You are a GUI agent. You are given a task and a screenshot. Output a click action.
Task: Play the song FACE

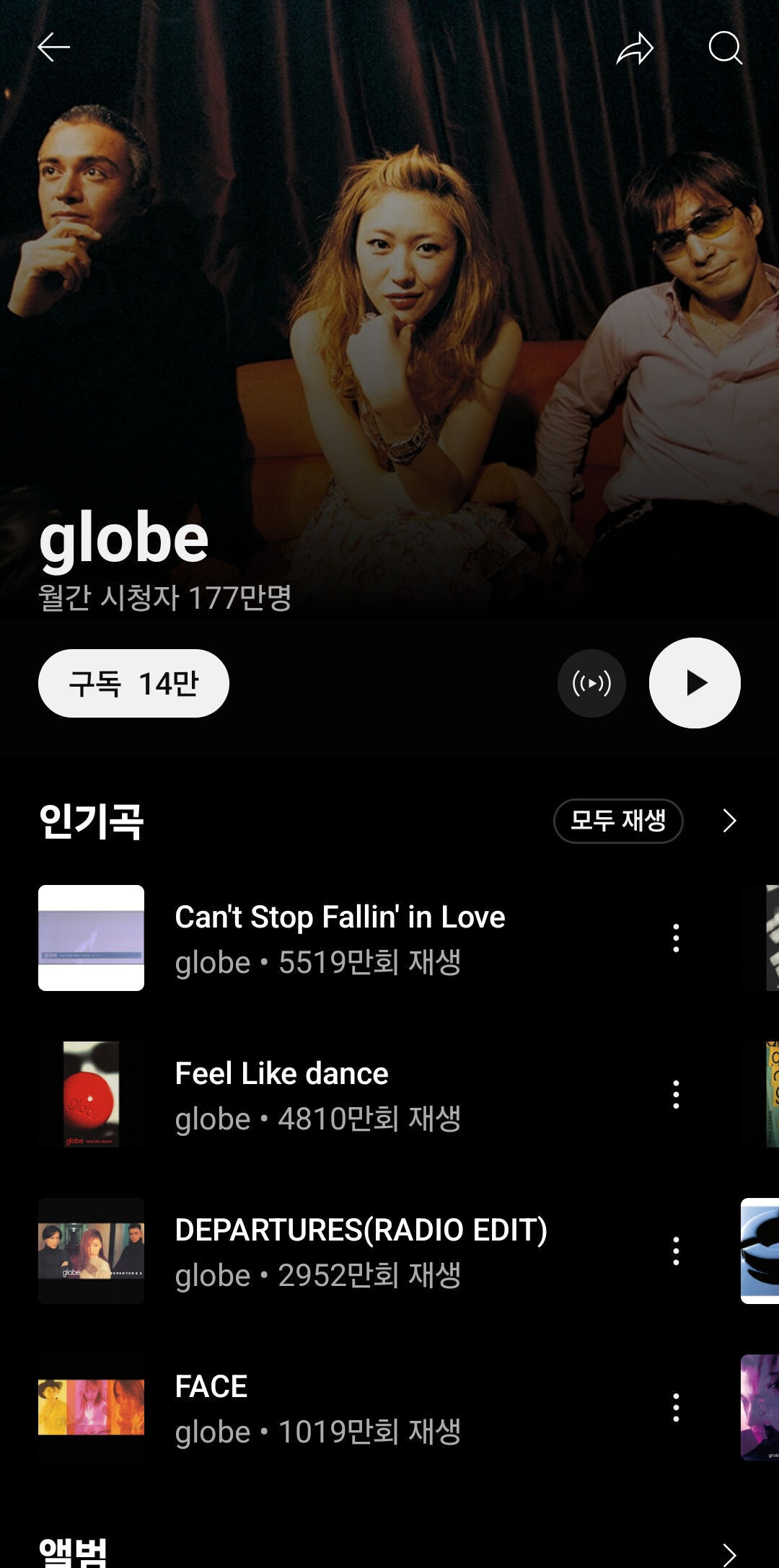coord(211,1407)
